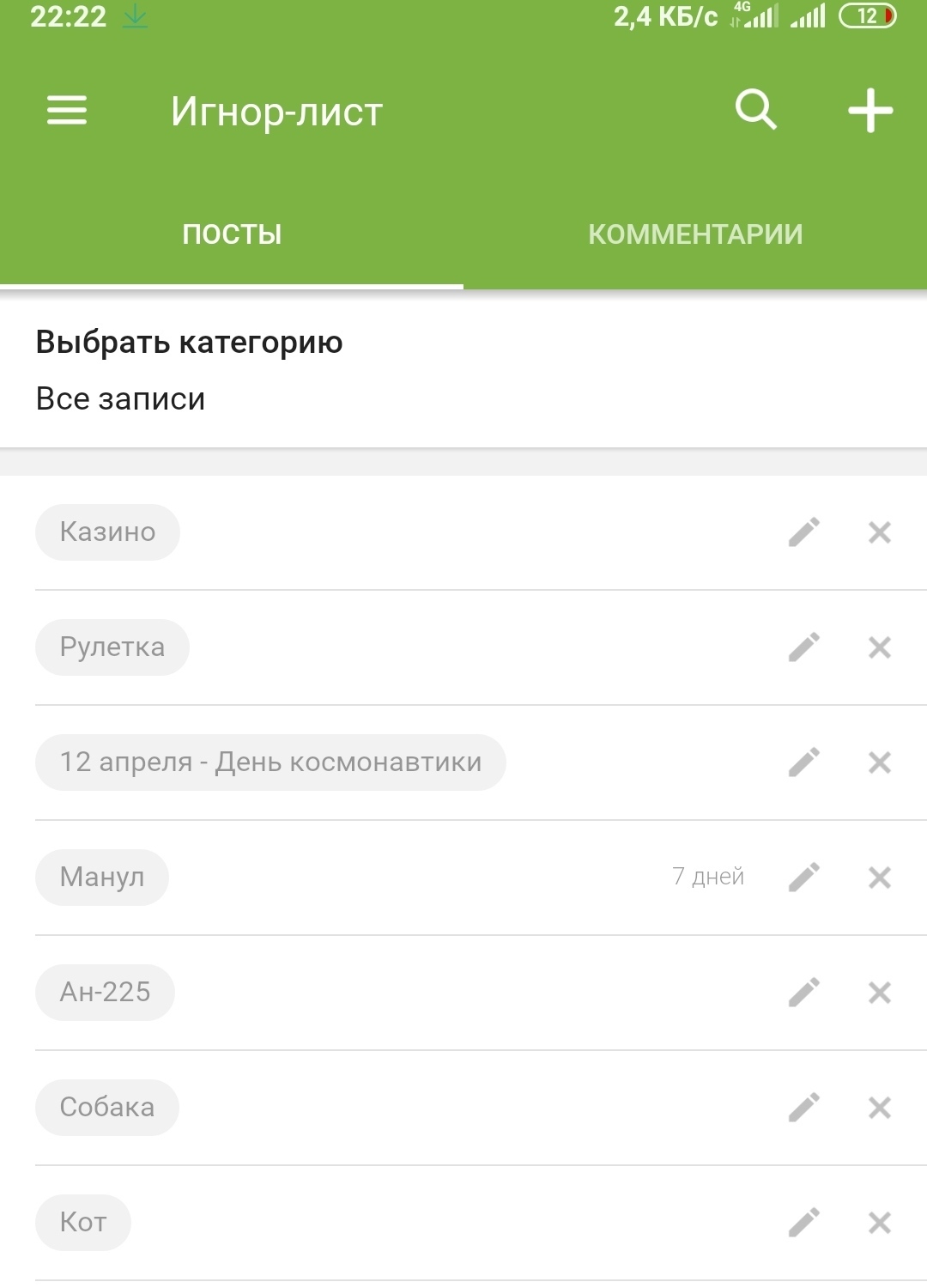The width and height of the screenshot is (927, 1288).
Task: Open search in the ignore list
Action: (x=755, y=110)
